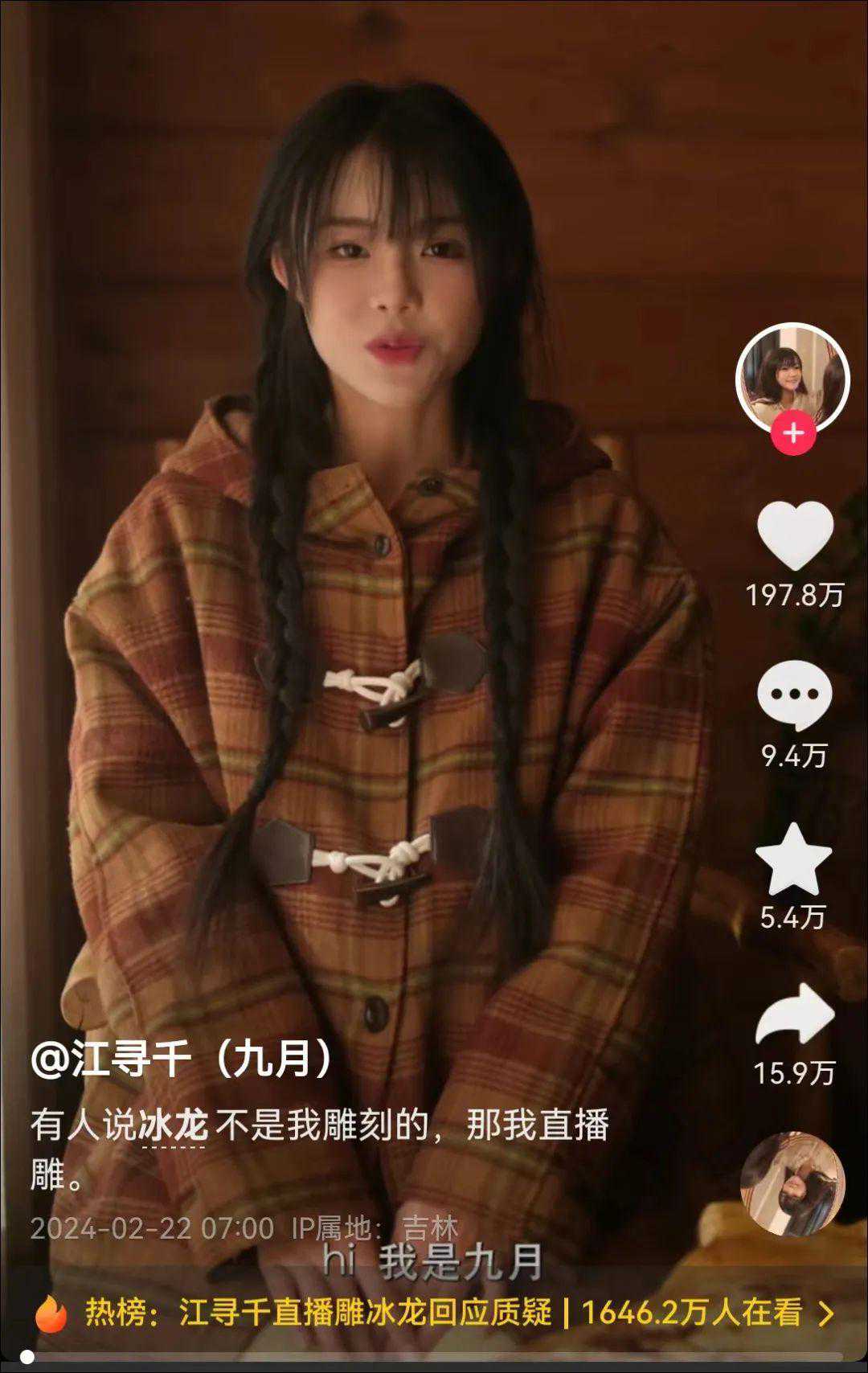
Task: Tap the underlined 冰龙 keyword in the caption
Action: 174,1125
